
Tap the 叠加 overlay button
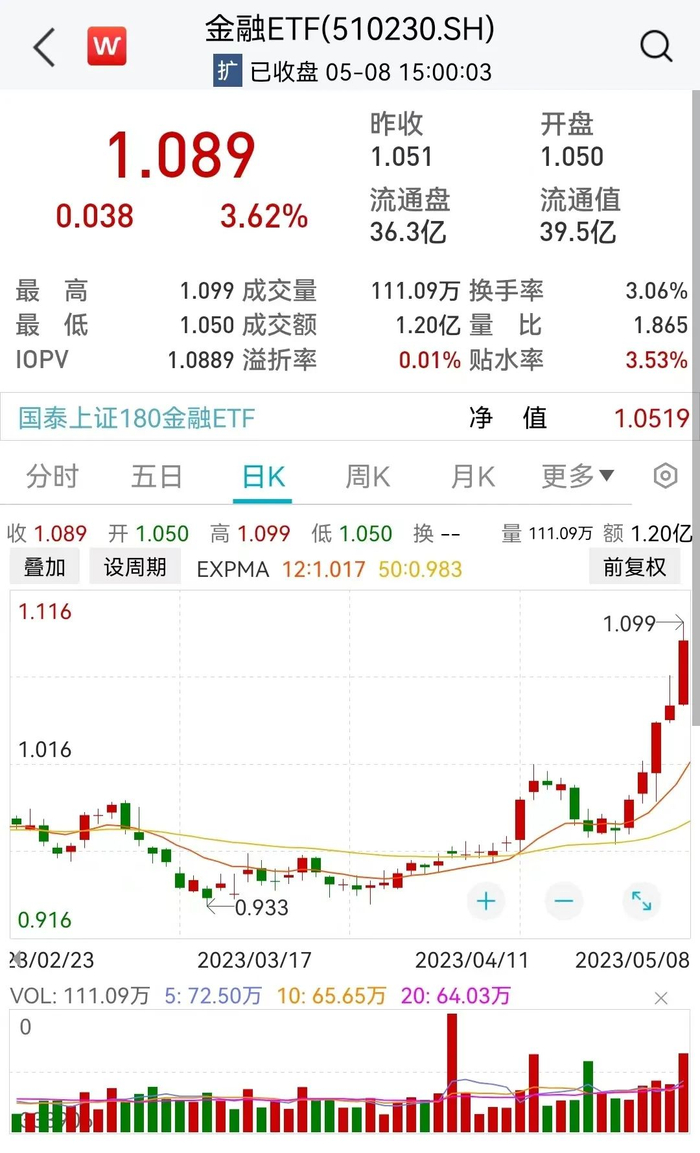point(45,568)
